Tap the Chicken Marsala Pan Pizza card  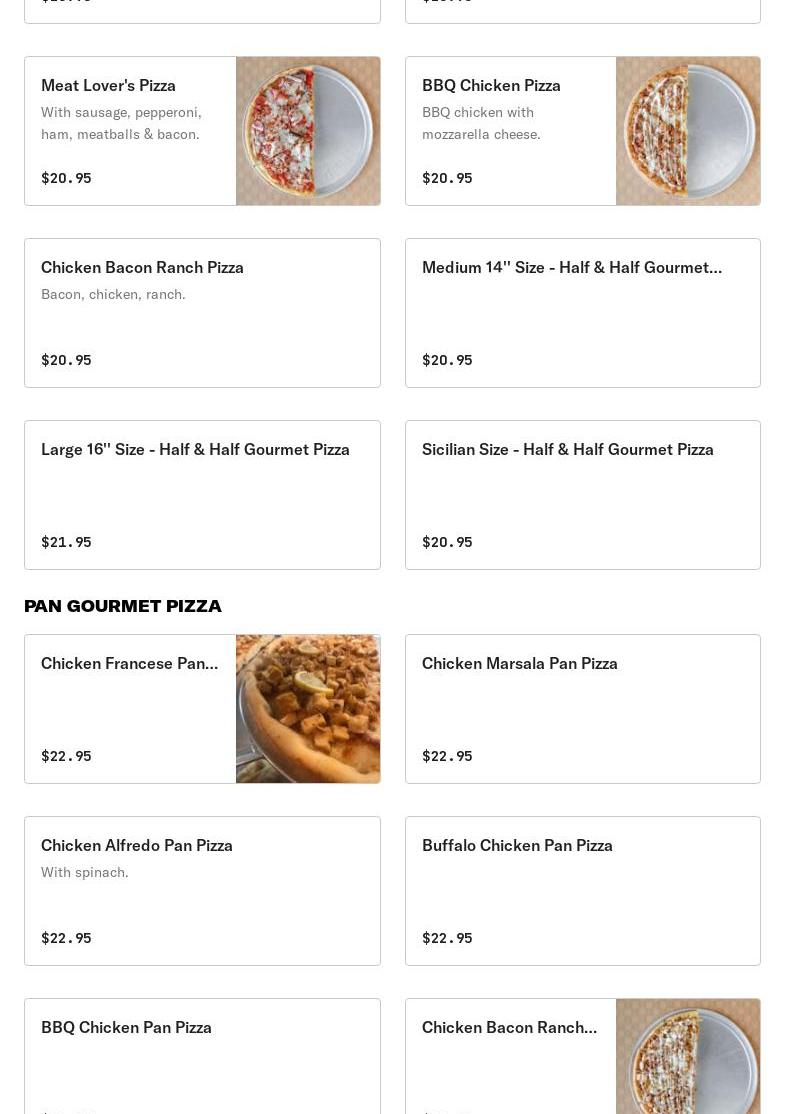582,709
